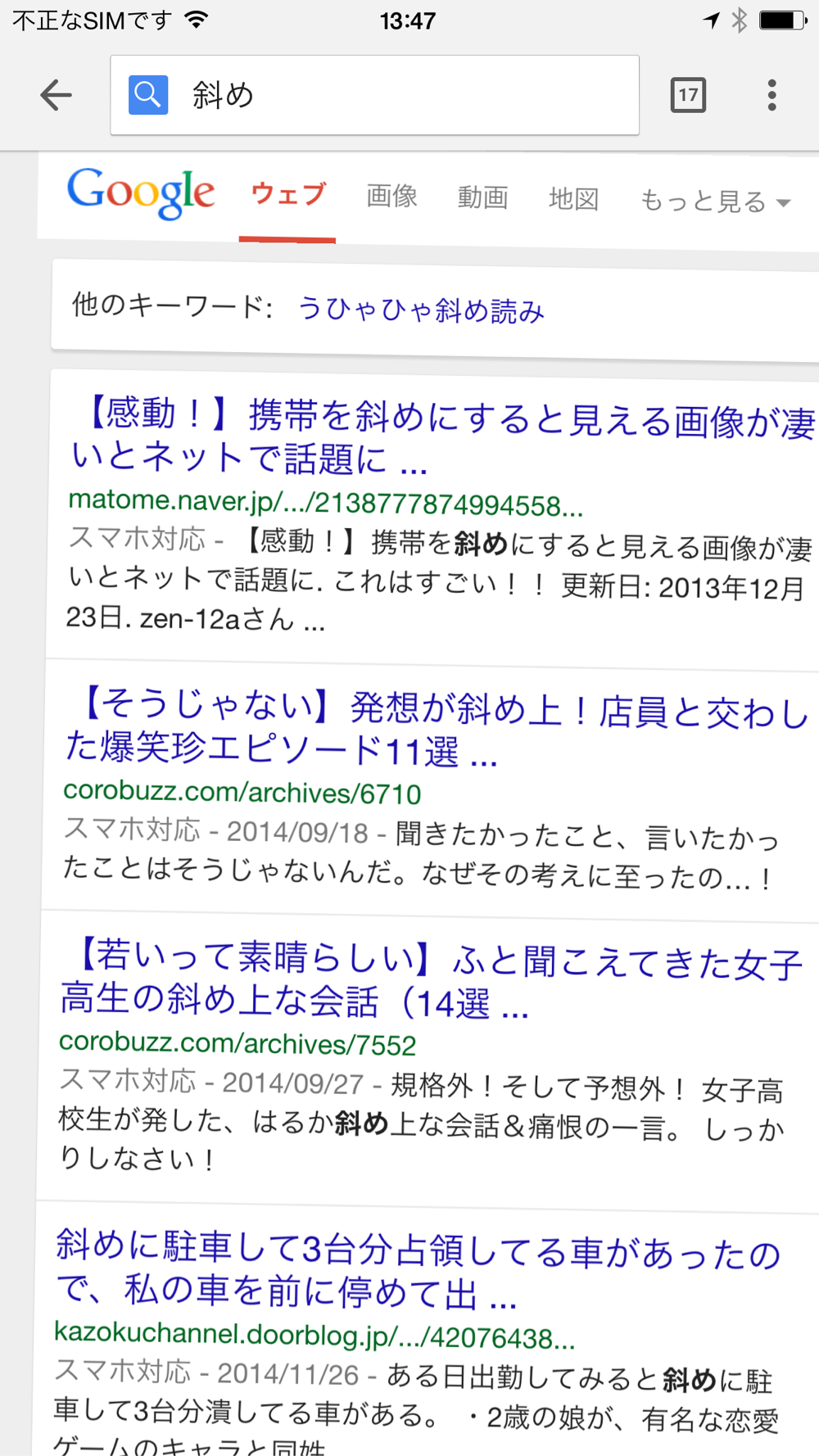Select the ウェブ tab
Screen dimensions: 819x1456
[287, 194]
